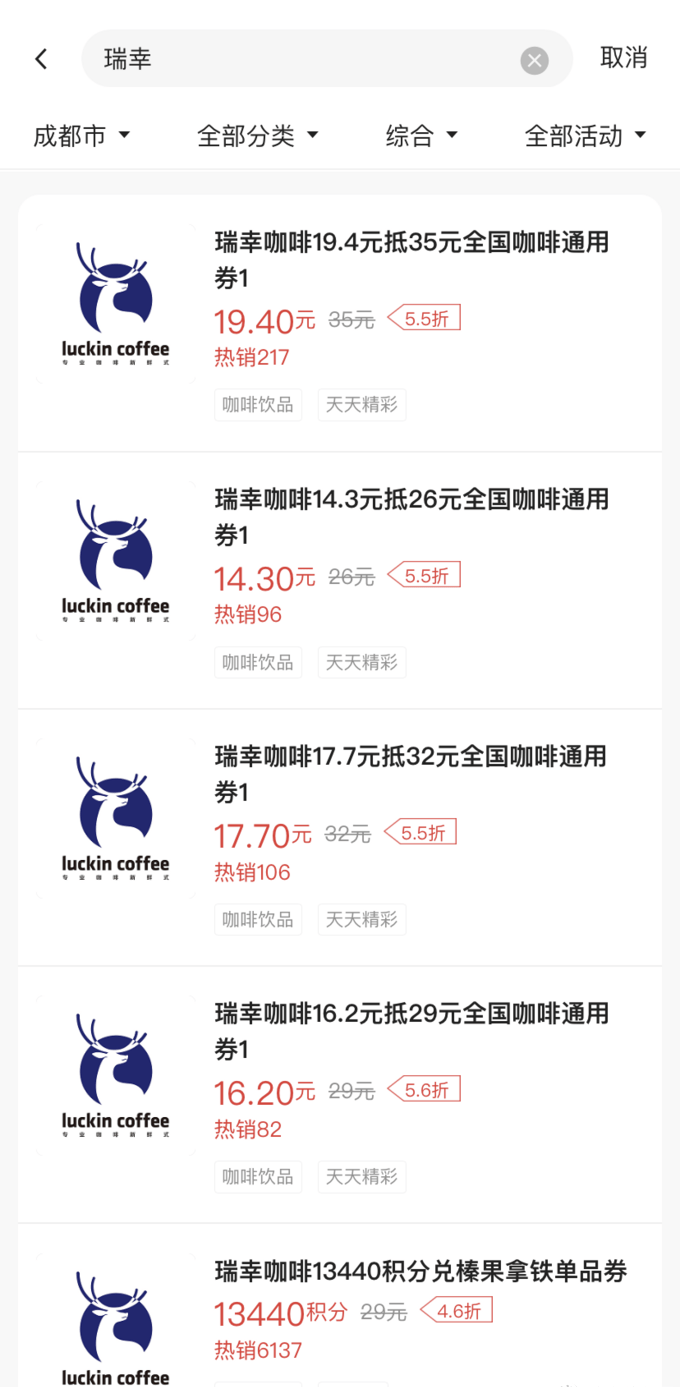Expand the 全部活动 activity filter
680x1387 pixels.
click(585, 136)
